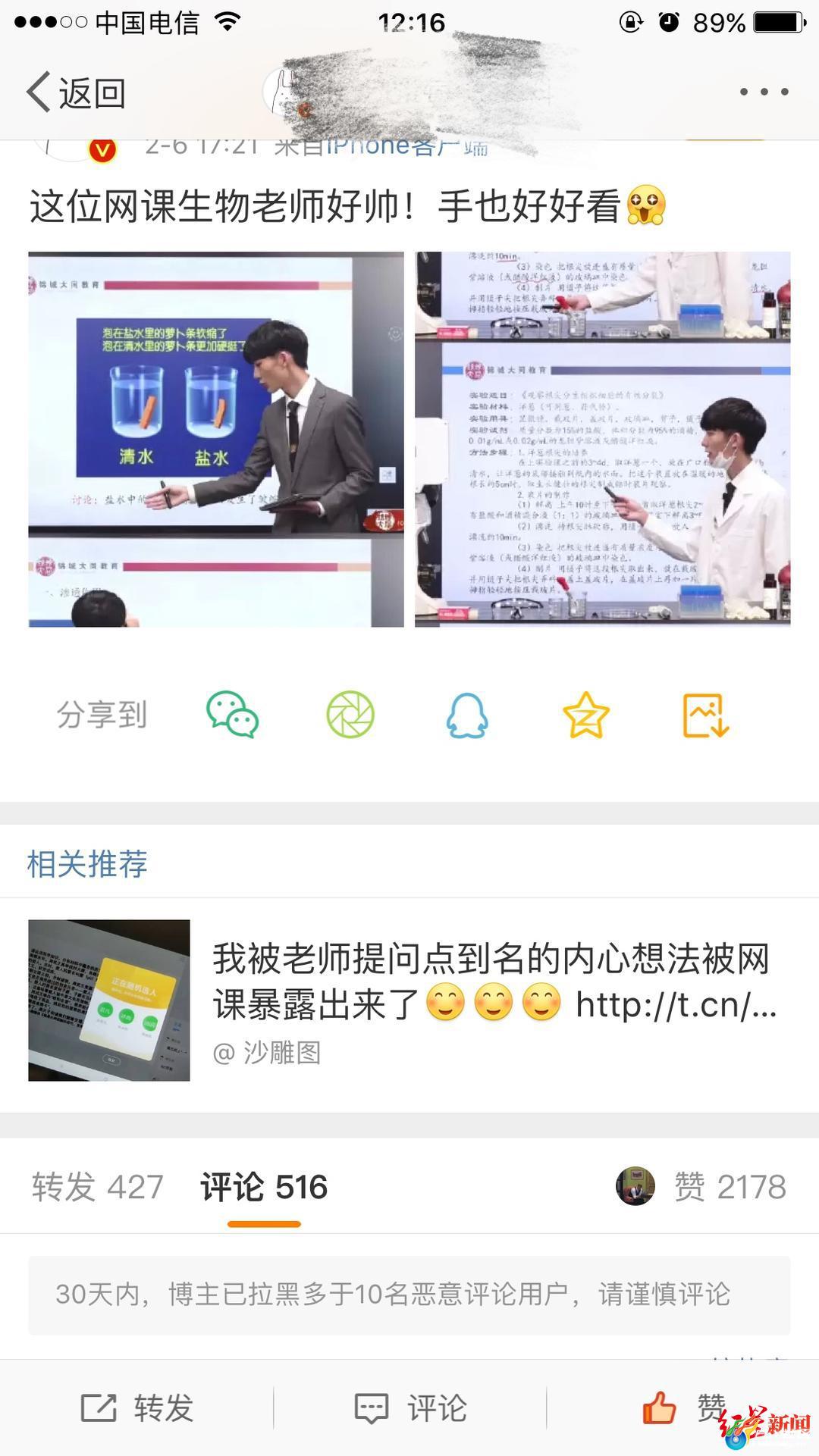819x1456 pixels.
Task: Save post as image
Action: point(705,715)
